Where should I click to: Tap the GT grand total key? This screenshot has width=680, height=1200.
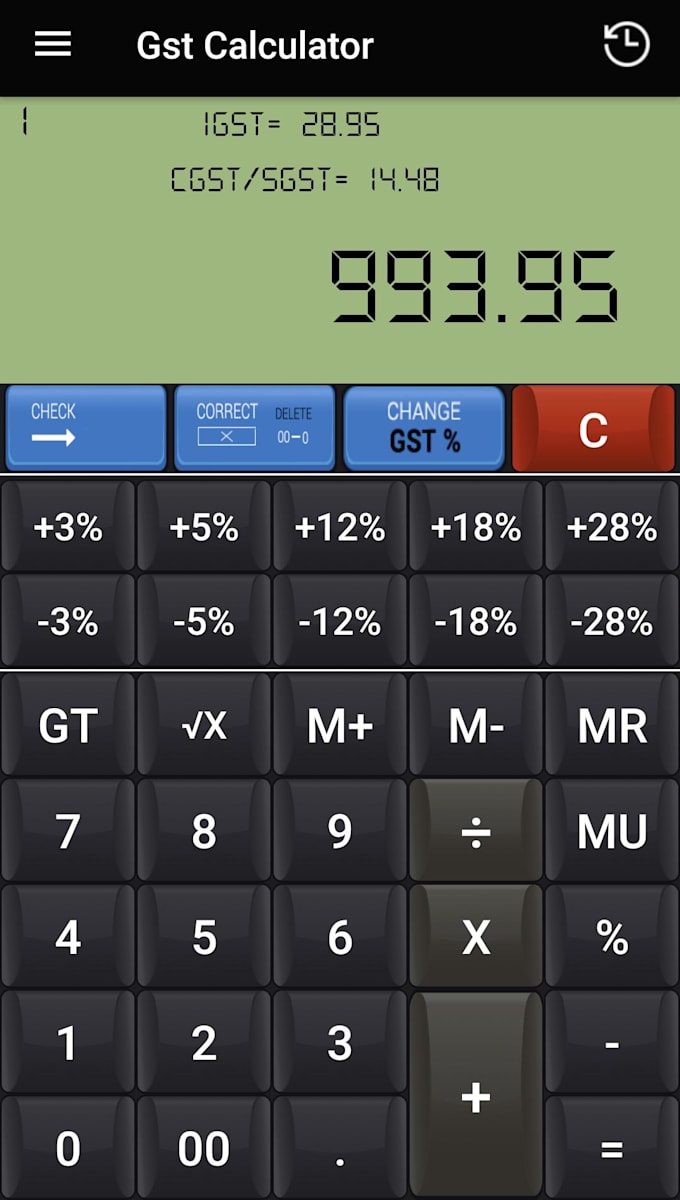click(x=68, y=726)
